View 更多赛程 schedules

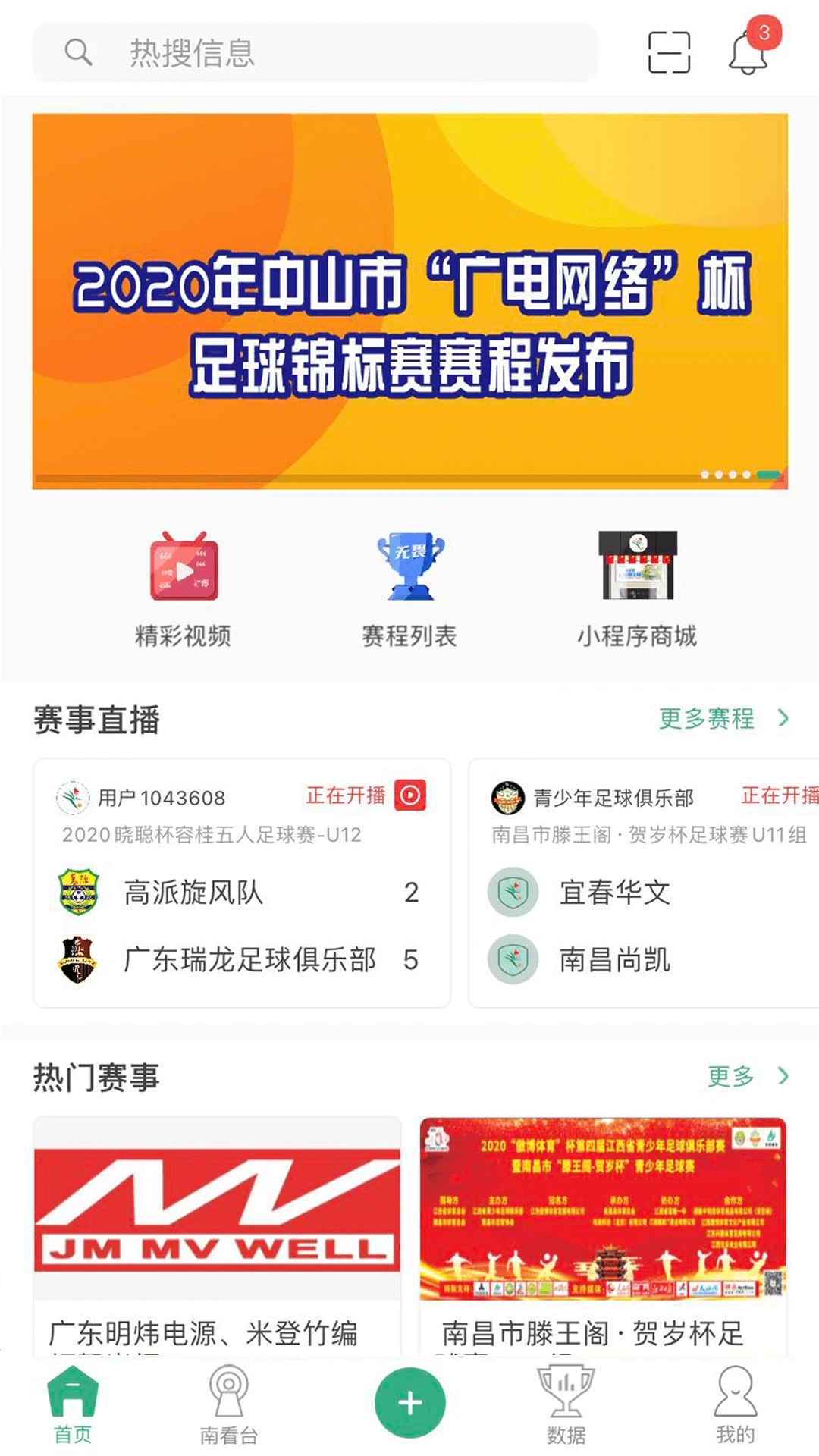click(723, 718)
